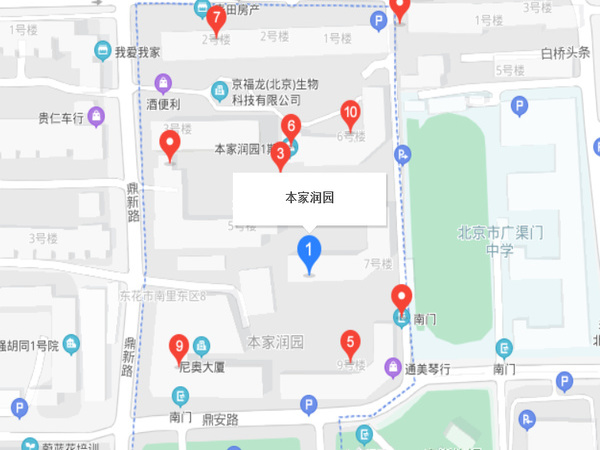Viewport: 600px width, 450px height.
Task: Select red map marker number 7
Action: click(216, 16)
